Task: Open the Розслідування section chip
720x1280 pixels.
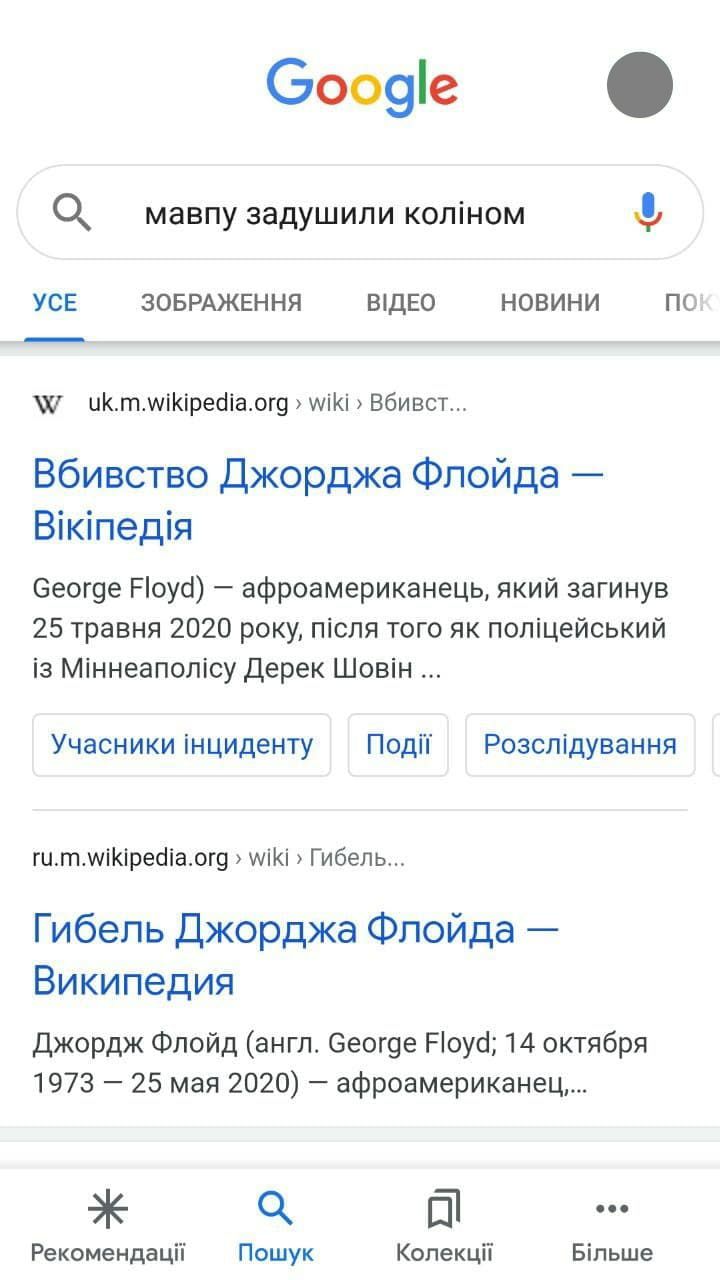Action: tap(580, 745)
